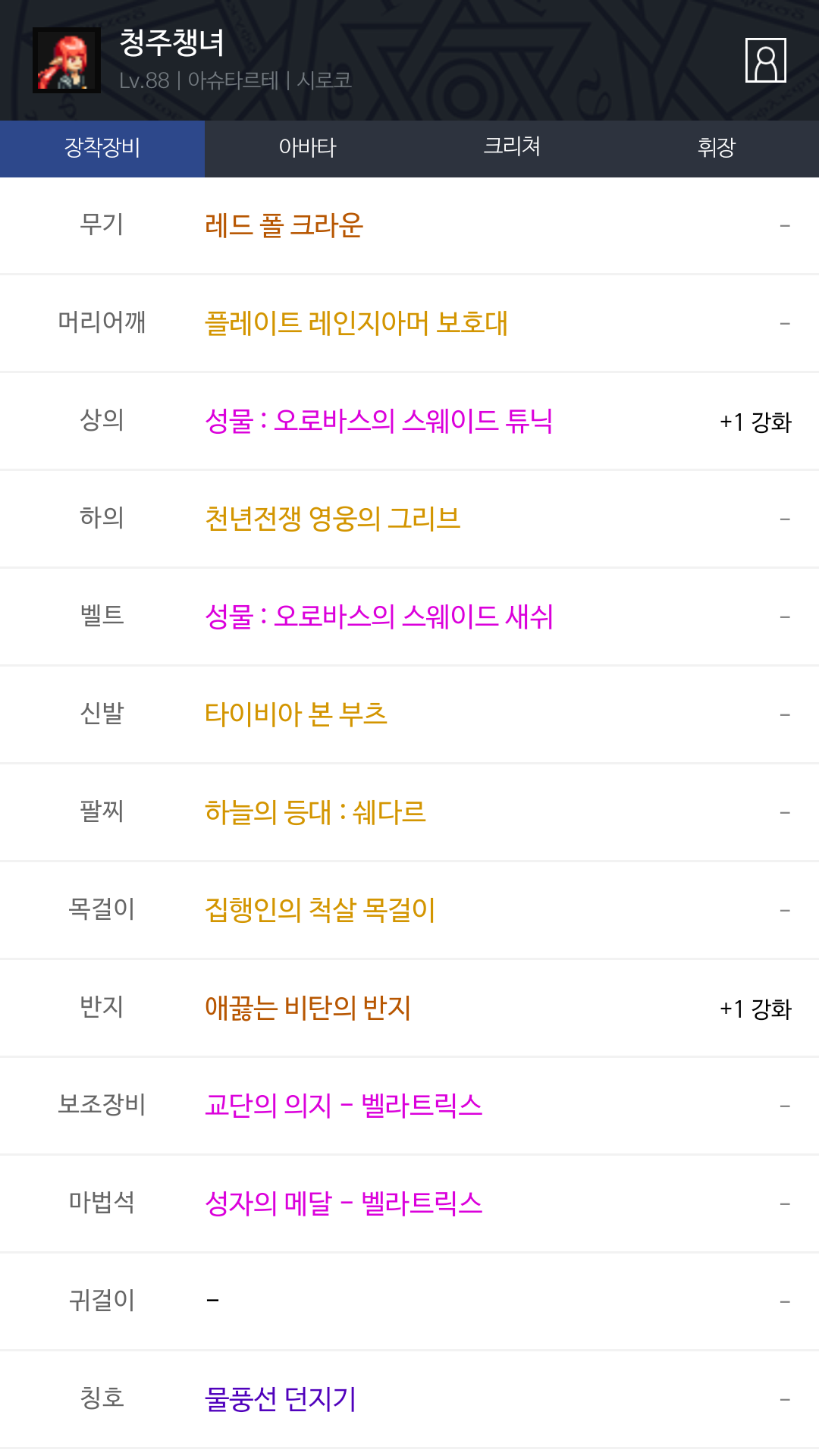819x1456 pixels.
Task: Open 타이비아 본 부츠 item
Action: [x=297, y=715]
